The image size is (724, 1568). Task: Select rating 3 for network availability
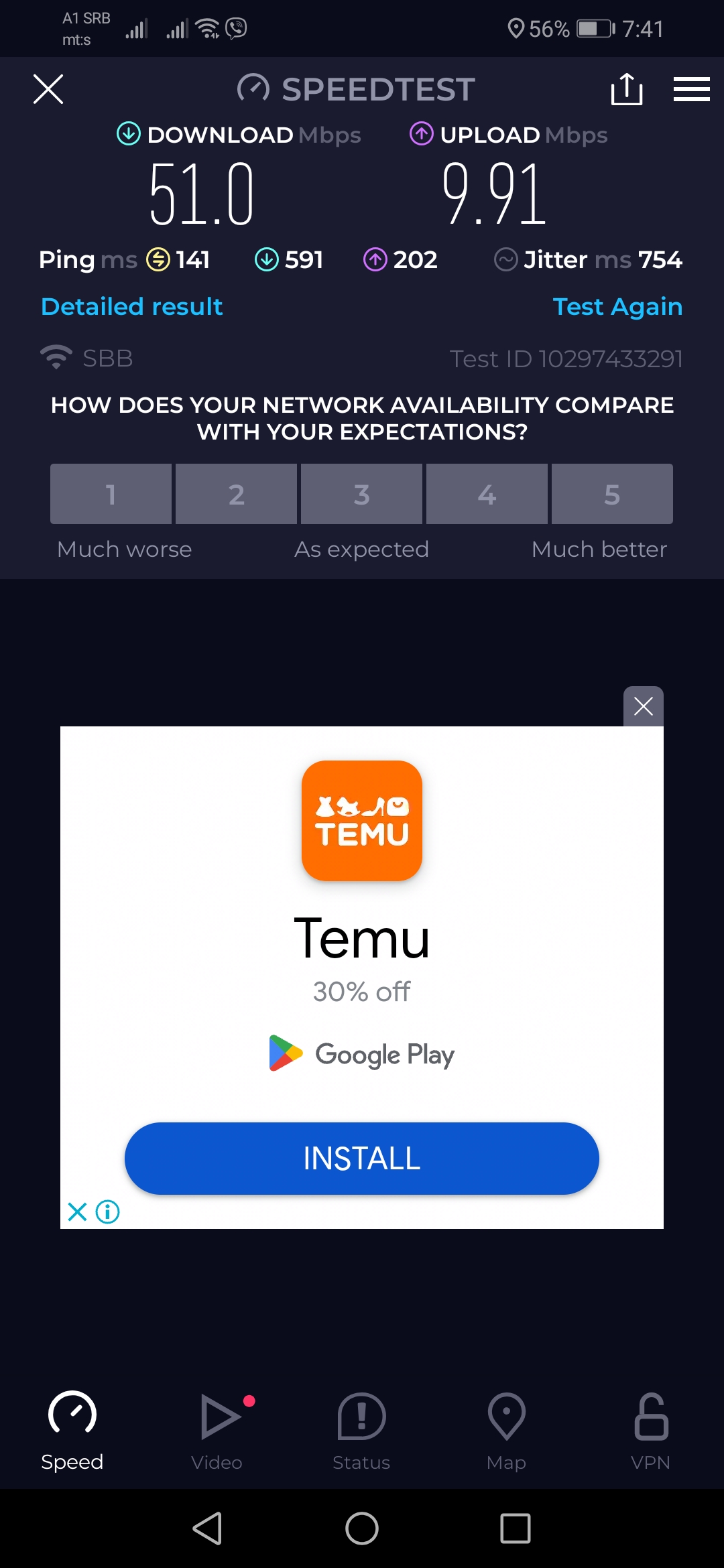click(361, 494)
